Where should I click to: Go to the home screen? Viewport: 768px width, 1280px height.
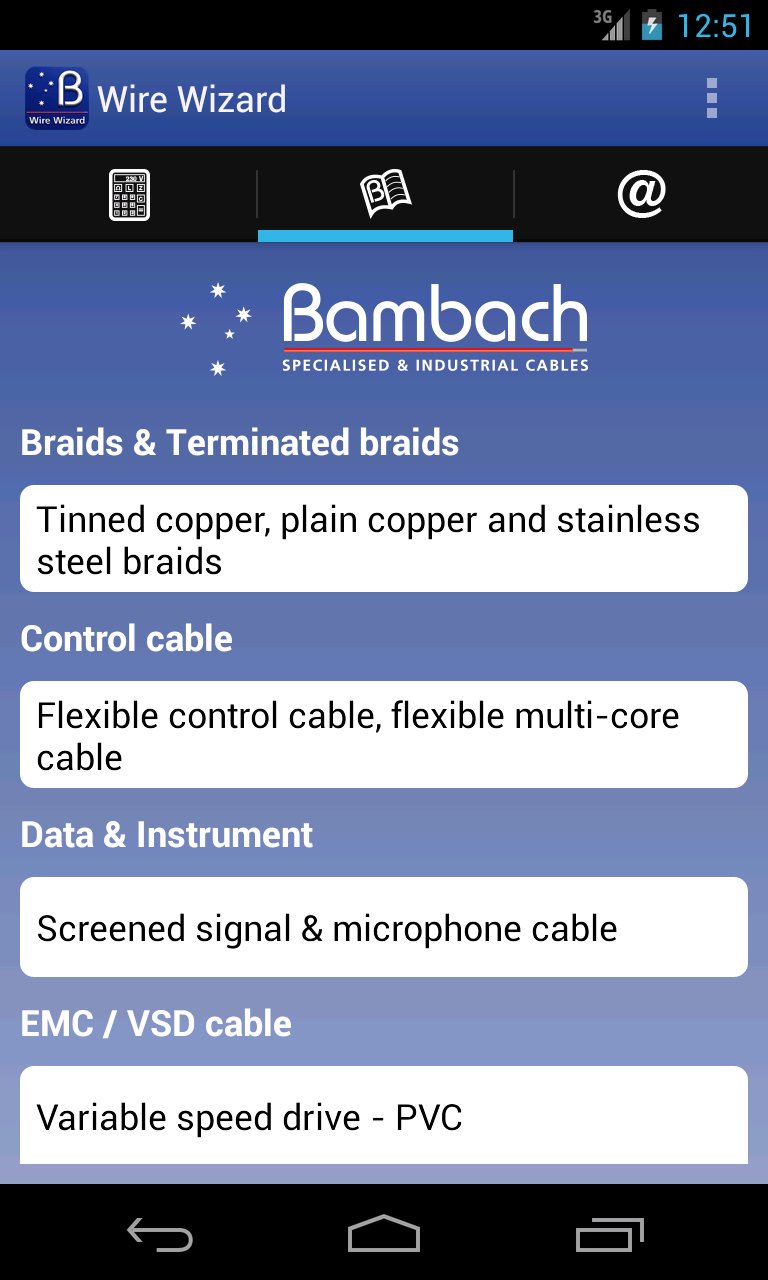point(384,1235)
